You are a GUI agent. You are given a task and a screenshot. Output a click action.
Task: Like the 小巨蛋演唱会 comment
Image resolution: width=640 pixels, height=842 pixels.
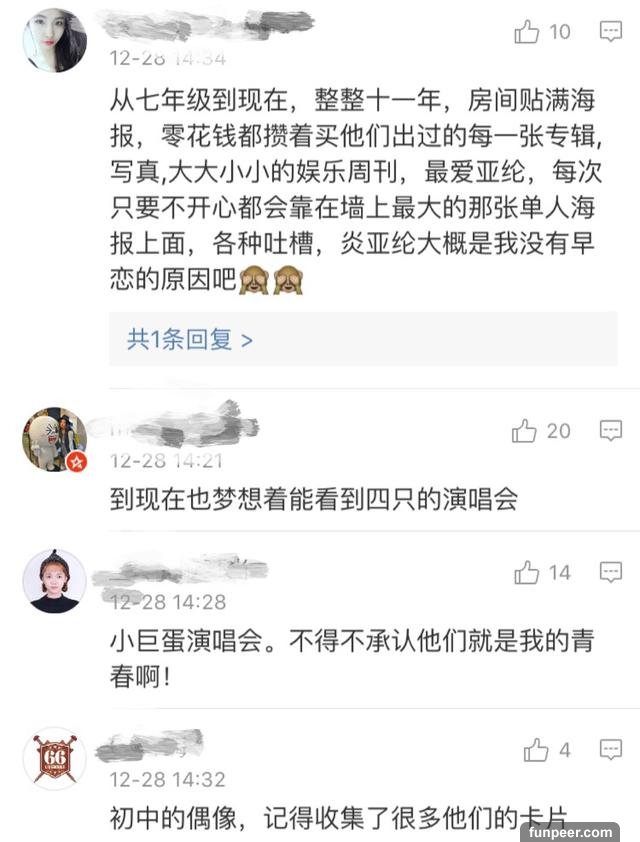527,573
